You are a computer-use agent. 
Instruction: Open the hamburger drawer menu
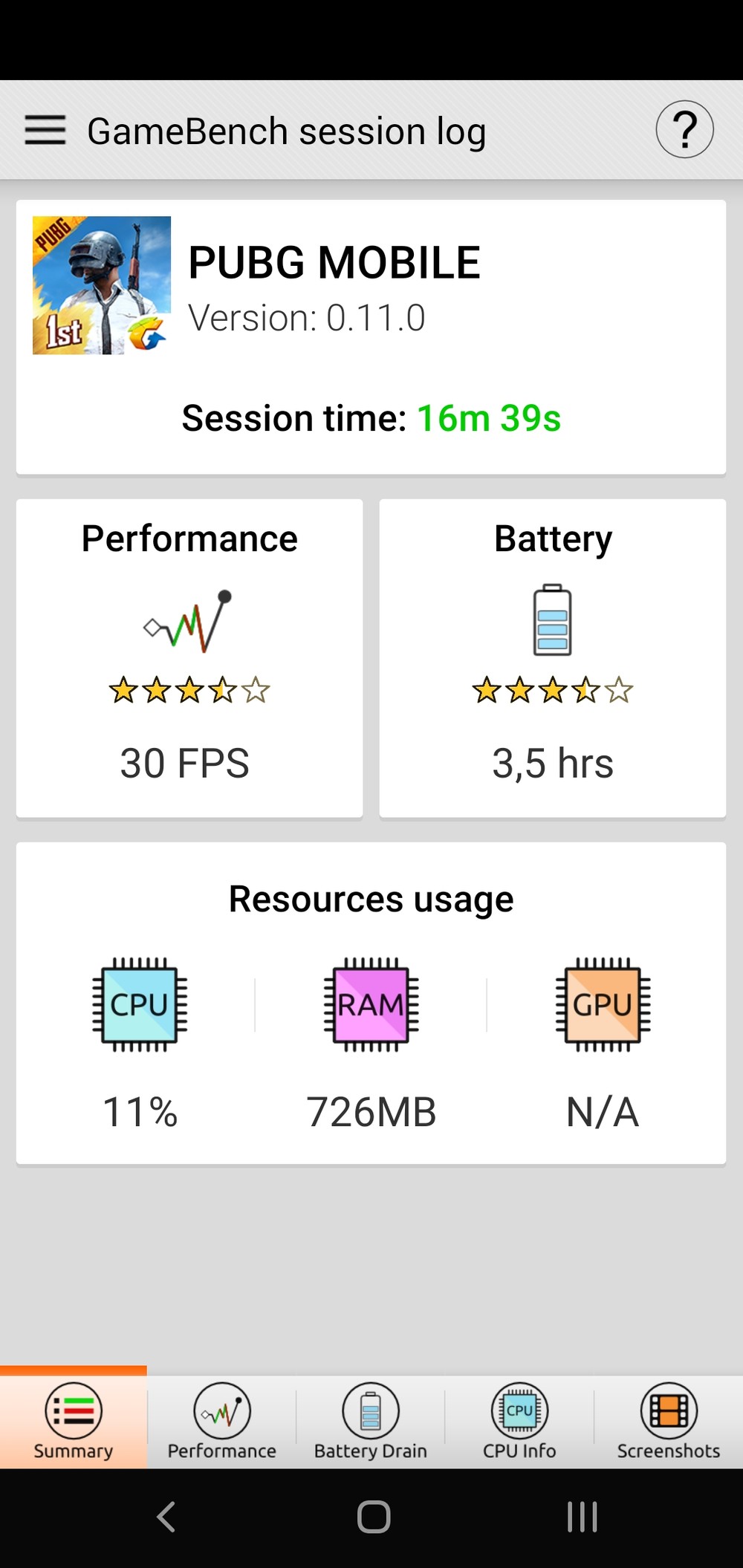pyautogui.click(x=45, y=130)
